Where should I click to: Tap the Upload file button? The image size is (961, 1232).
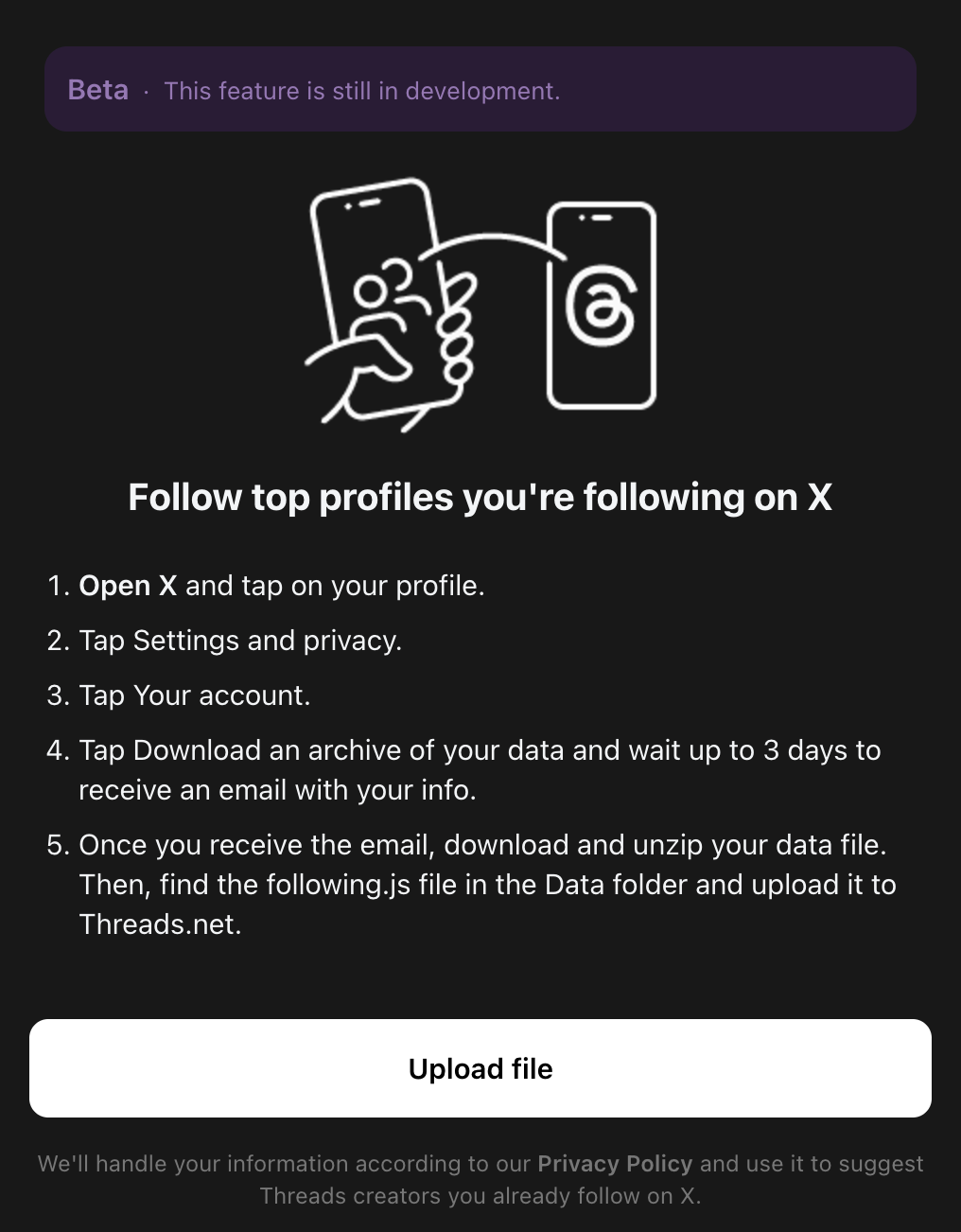point(480,1068)
